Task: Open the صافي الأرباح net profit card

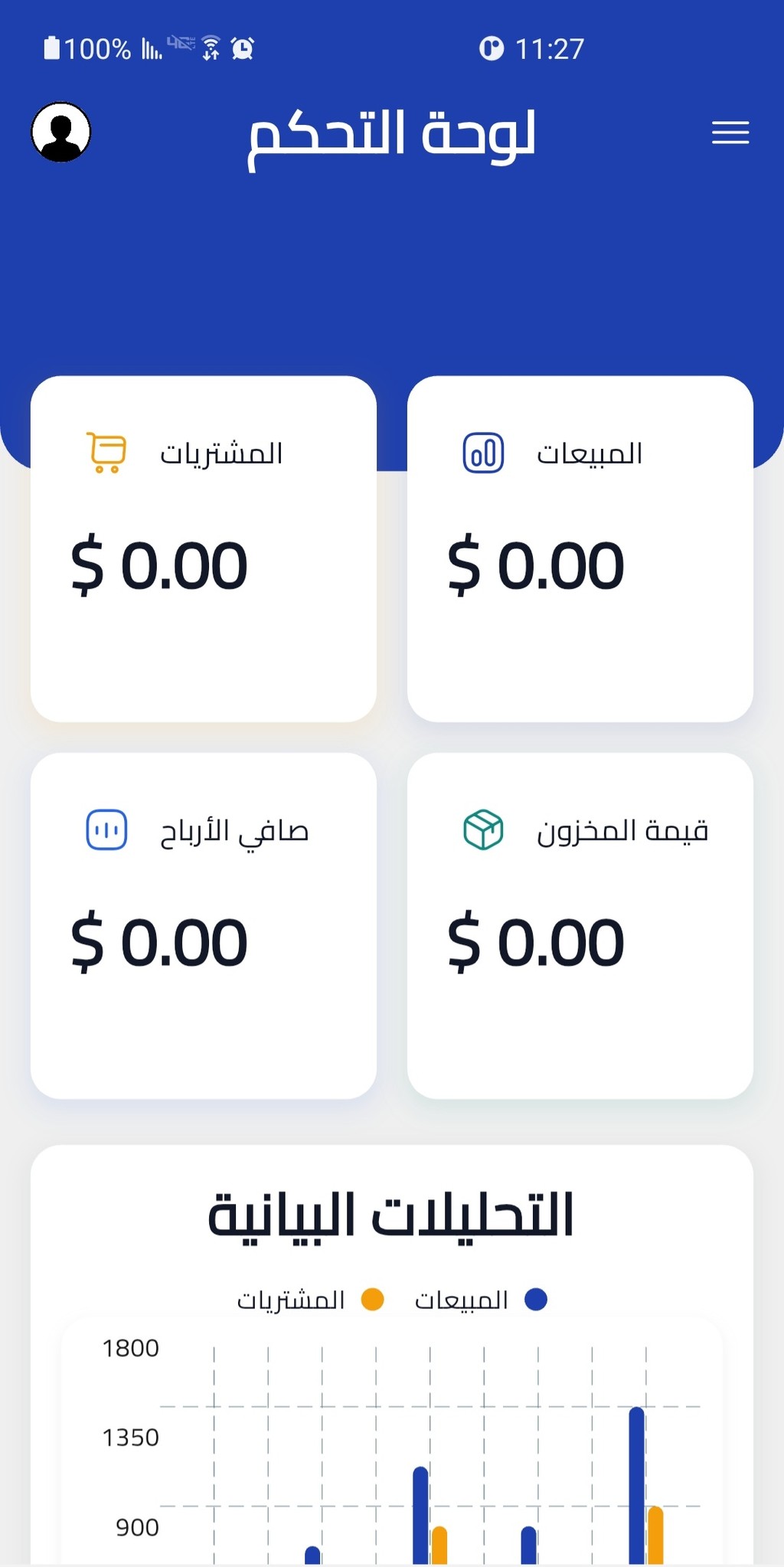Action: tap(204, 925)
